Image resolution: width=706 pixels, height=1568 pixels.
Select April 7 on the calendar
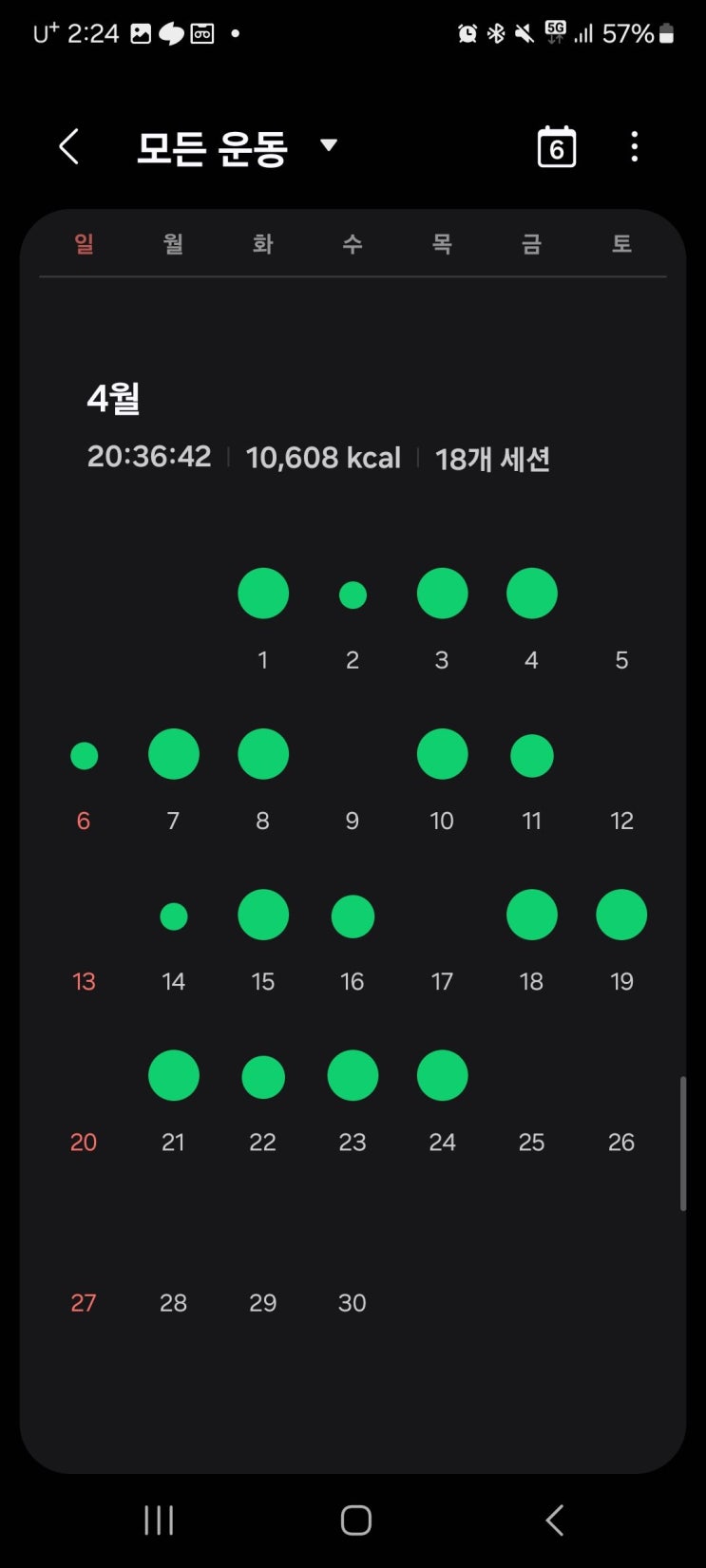pos(174,755)
